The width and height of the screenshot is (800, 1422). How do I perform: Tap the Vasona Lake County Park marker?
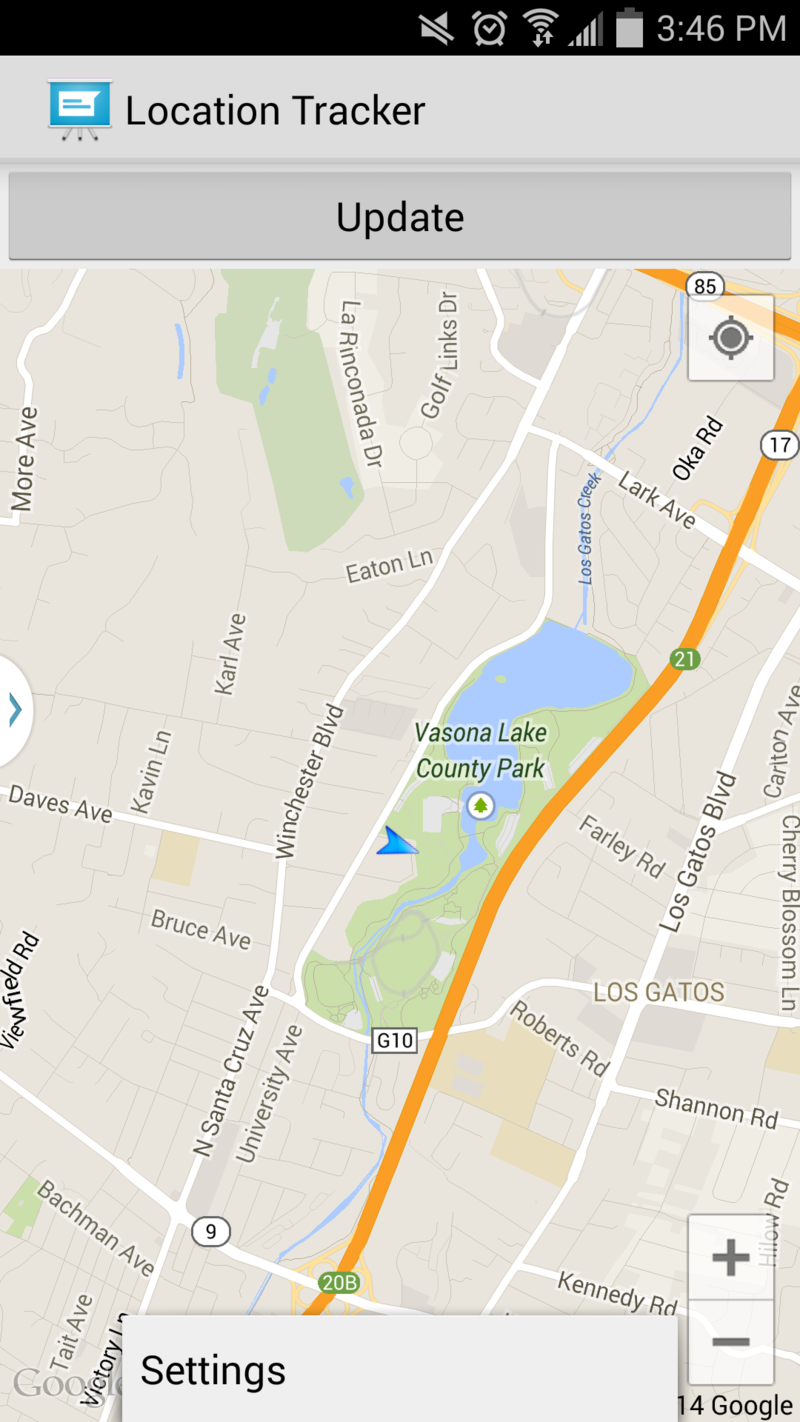coord(482,804)
